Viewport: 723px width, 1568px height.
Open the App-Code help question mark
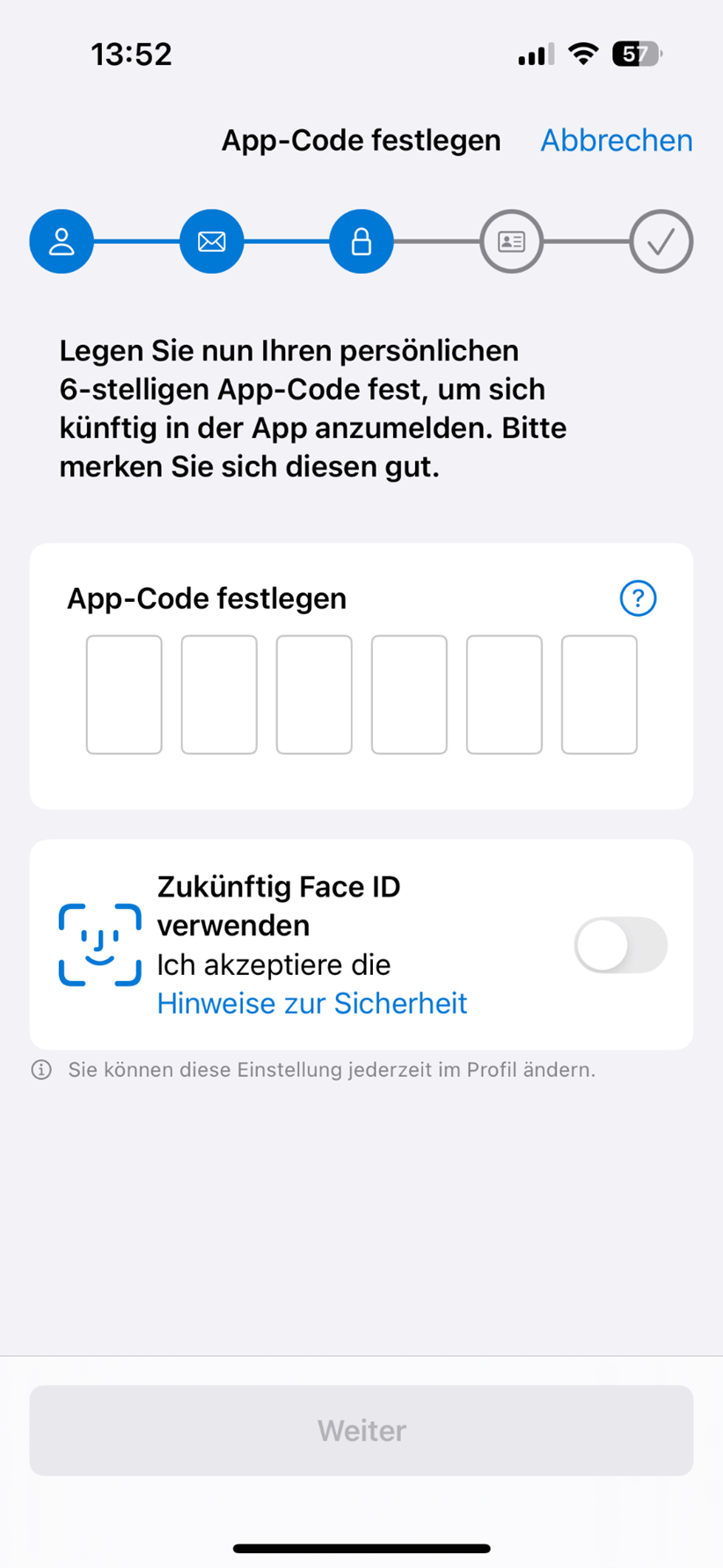pyautogui.click(x=638, y=598)
